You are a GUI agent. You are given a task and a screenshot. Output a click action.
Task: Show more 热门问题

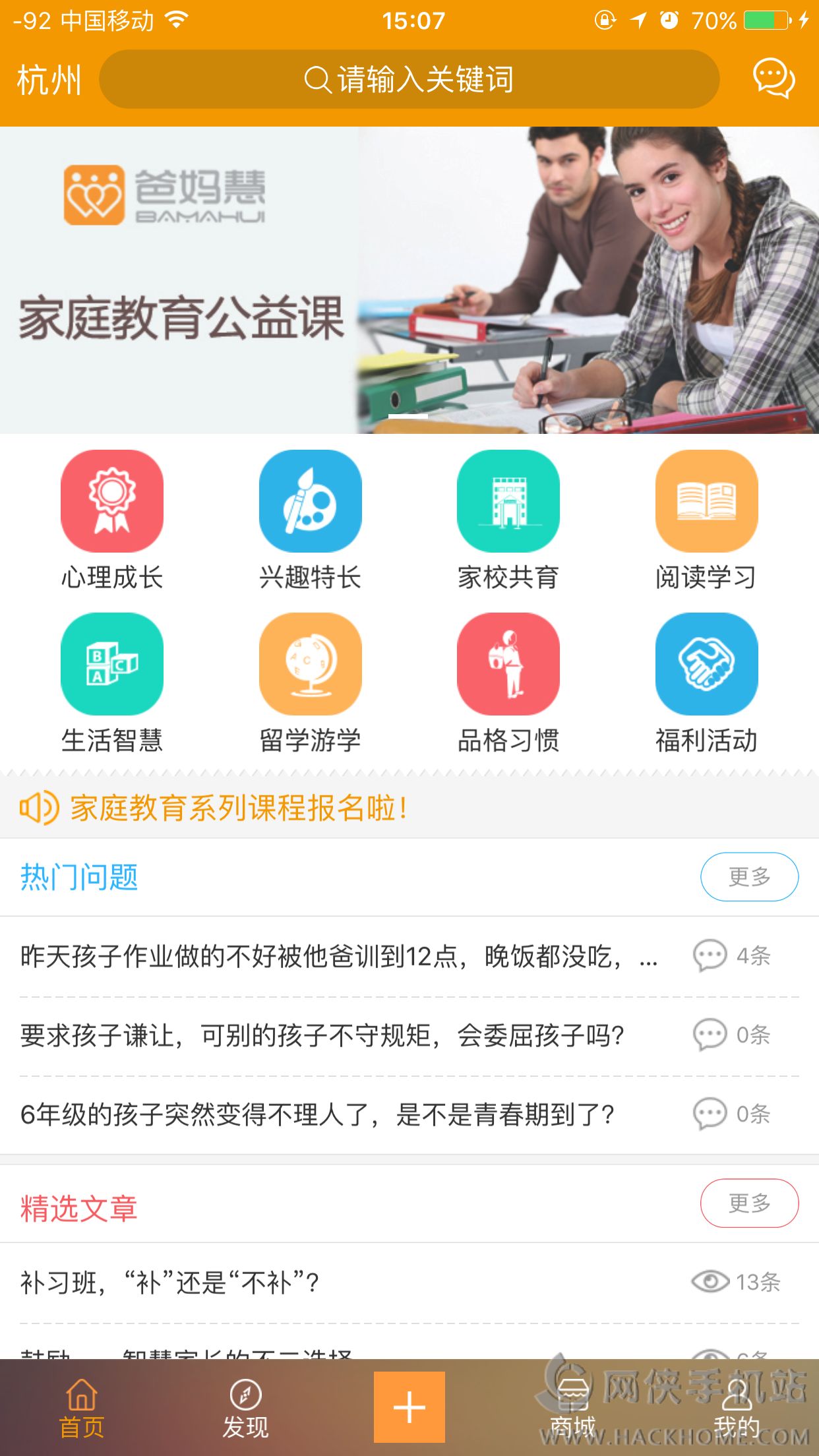(749, 877)
